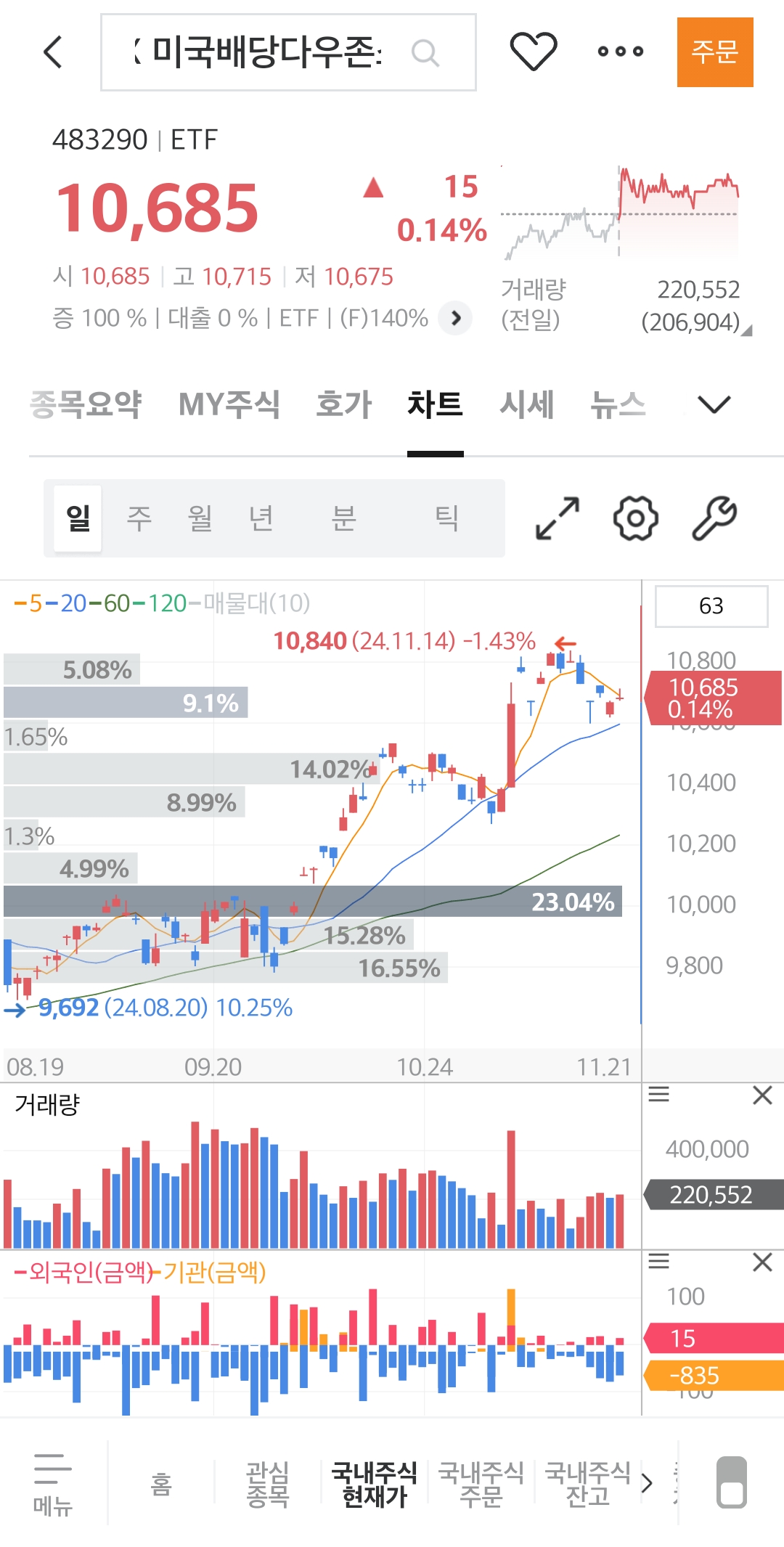Viewport: 784px width, 1547px height.
Task: Go to 국내주식 주문 in bottom bar
Action: click(481, 1485)
